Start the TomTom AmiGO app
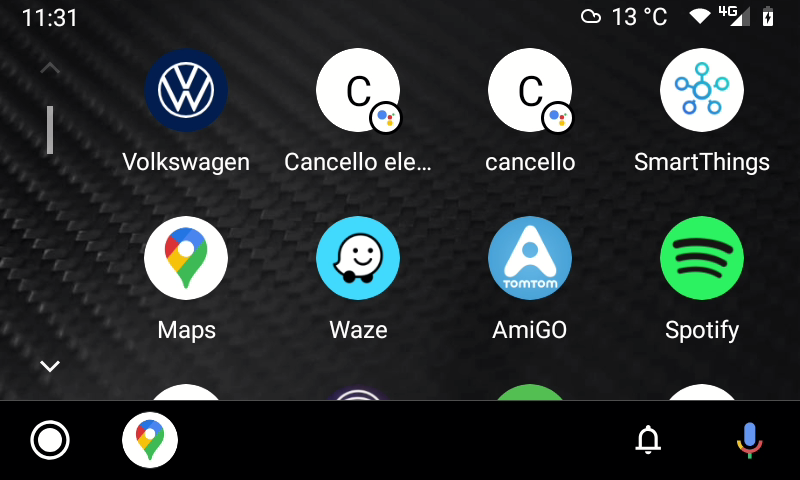 [x=530, y=258]
